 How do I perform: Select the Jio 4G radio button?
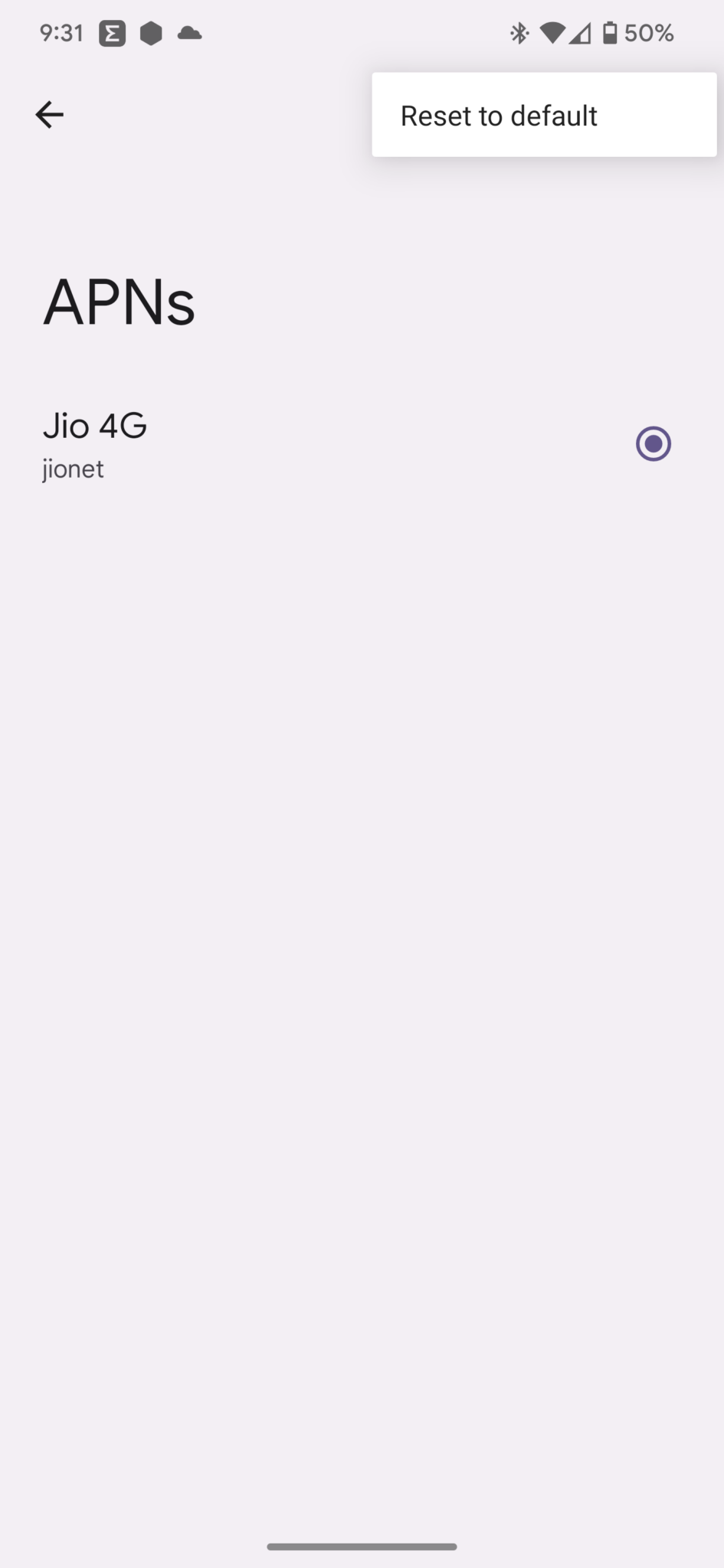click(653, 444)
